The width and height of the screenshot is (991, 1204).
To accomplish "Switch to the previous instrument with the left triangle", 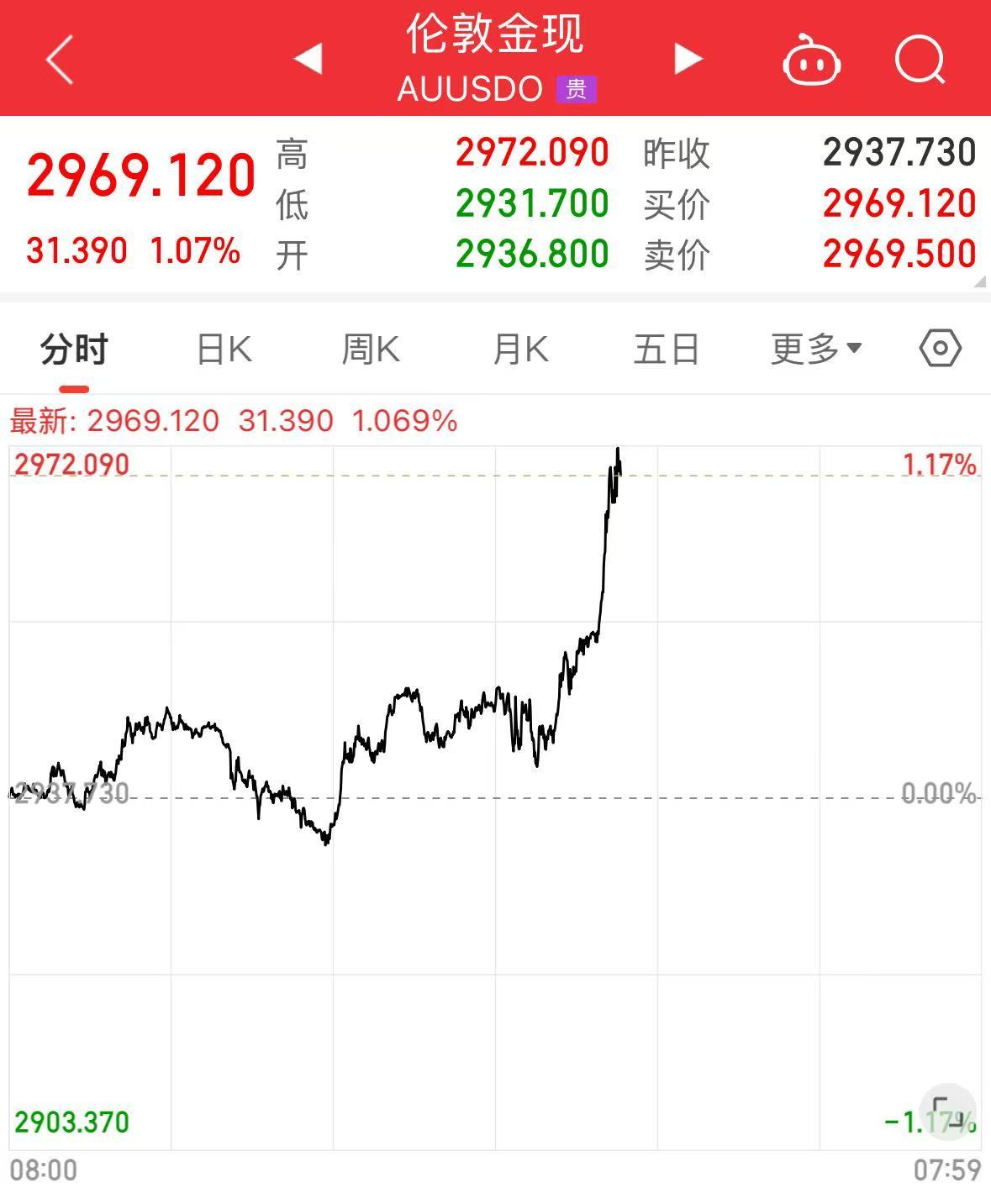I will tap(308, 59).
